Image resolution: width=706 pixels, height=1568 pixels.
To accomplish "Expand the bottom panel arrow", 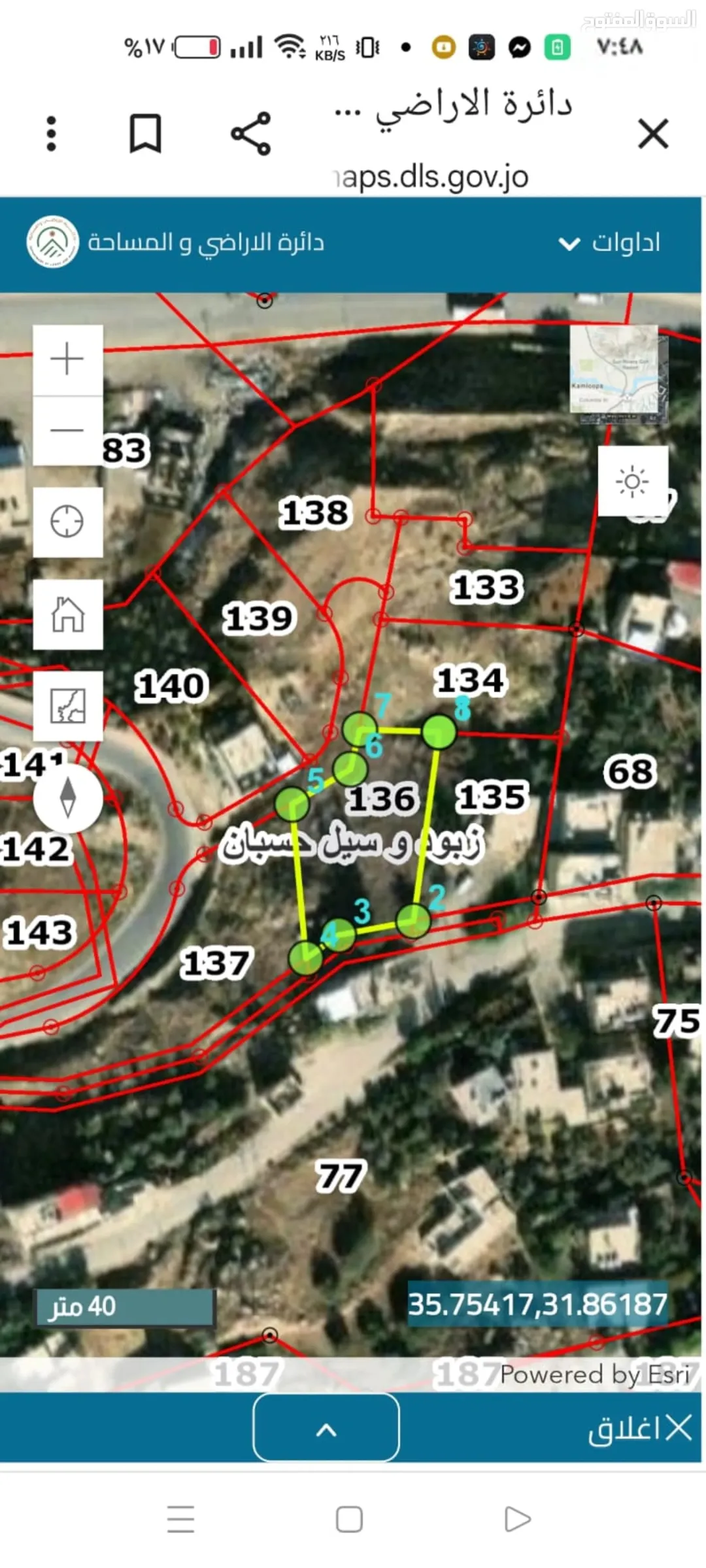I will pyautogui.click(x=326, y=1430).
